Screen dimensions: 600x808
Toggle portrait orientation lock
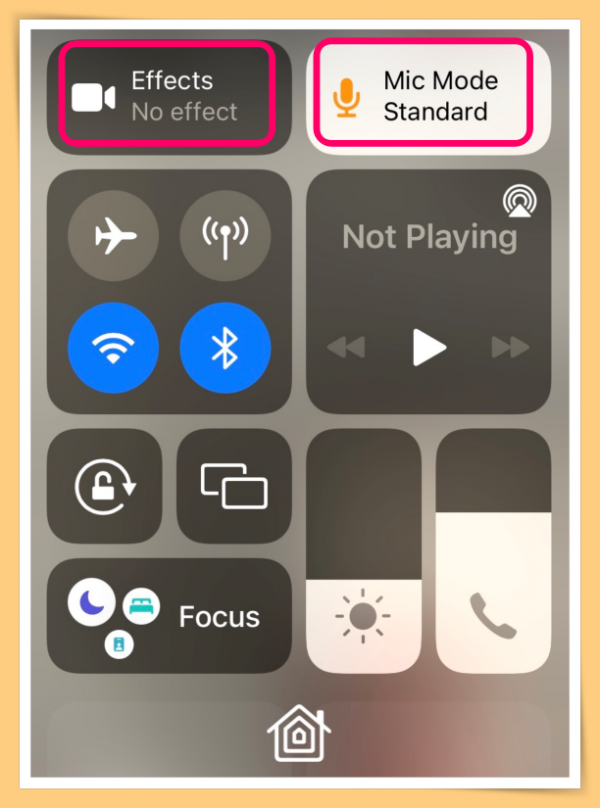(105, 486)
